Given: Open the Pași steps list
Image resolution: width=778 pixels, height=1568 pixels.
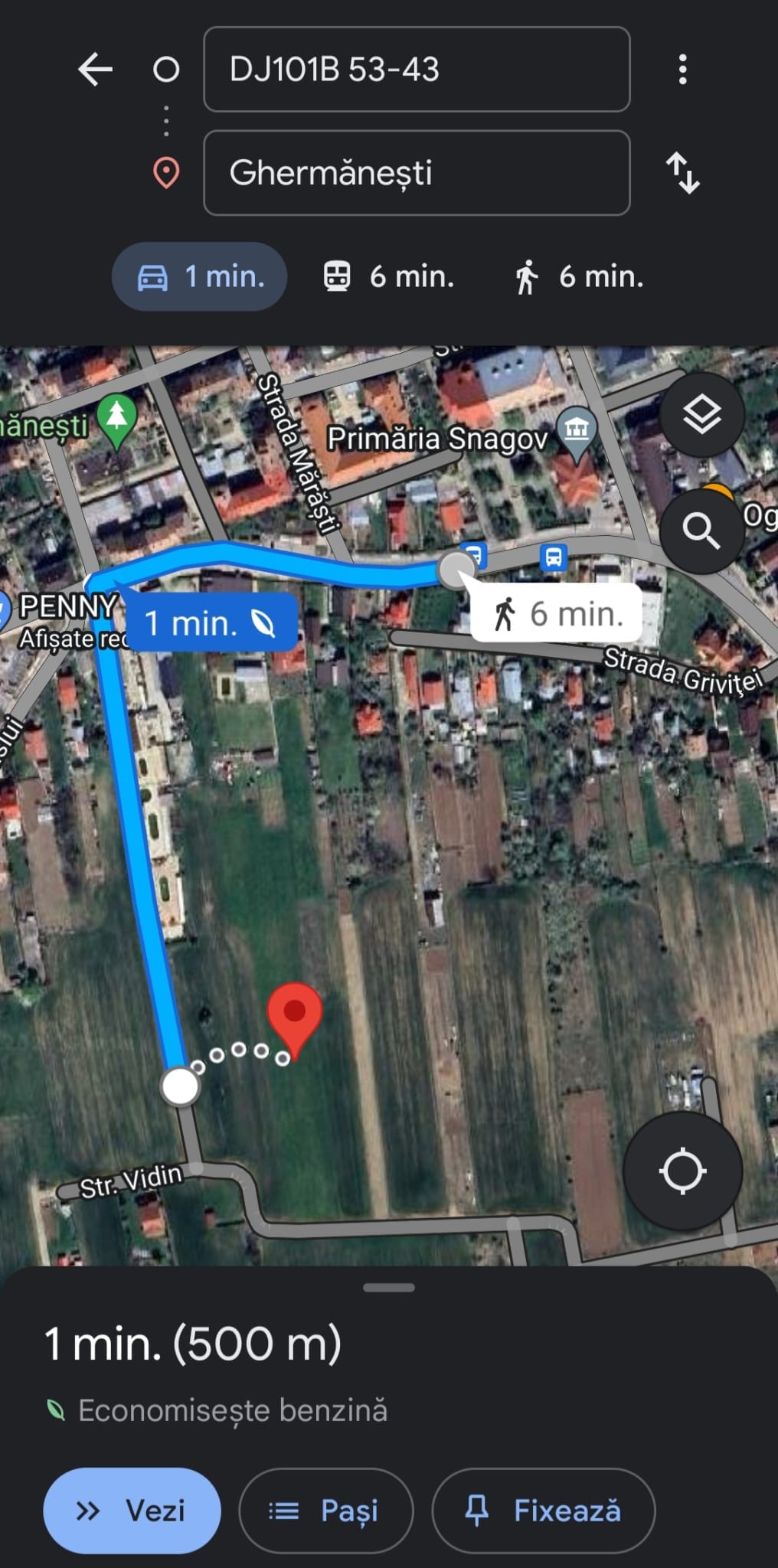Looking at the screenshot, I should pyautogui.click(x=325, y=1511).
